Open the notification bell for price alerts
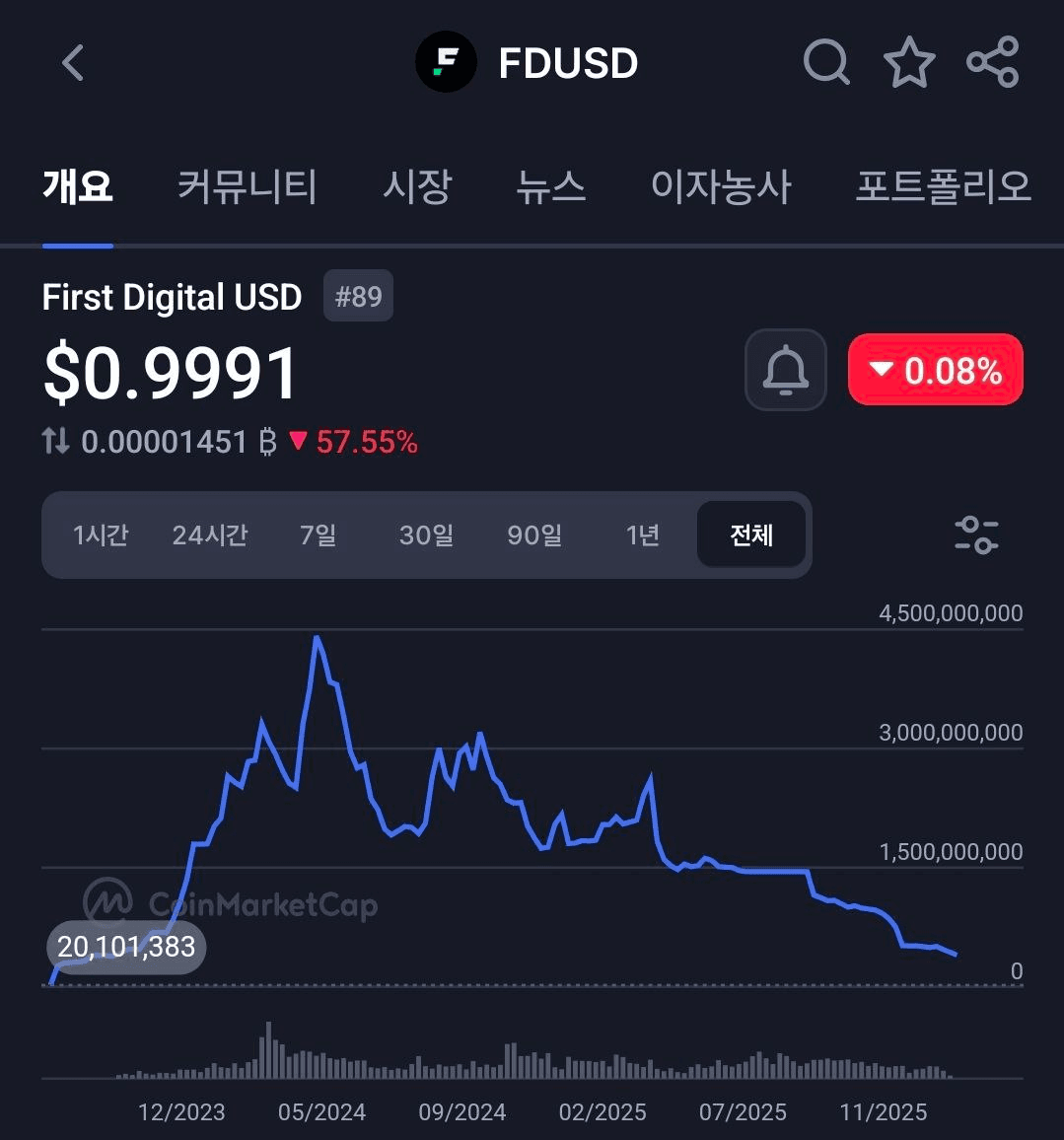The height and width of the screenshot is (1140, 1064). click(785, 370)
